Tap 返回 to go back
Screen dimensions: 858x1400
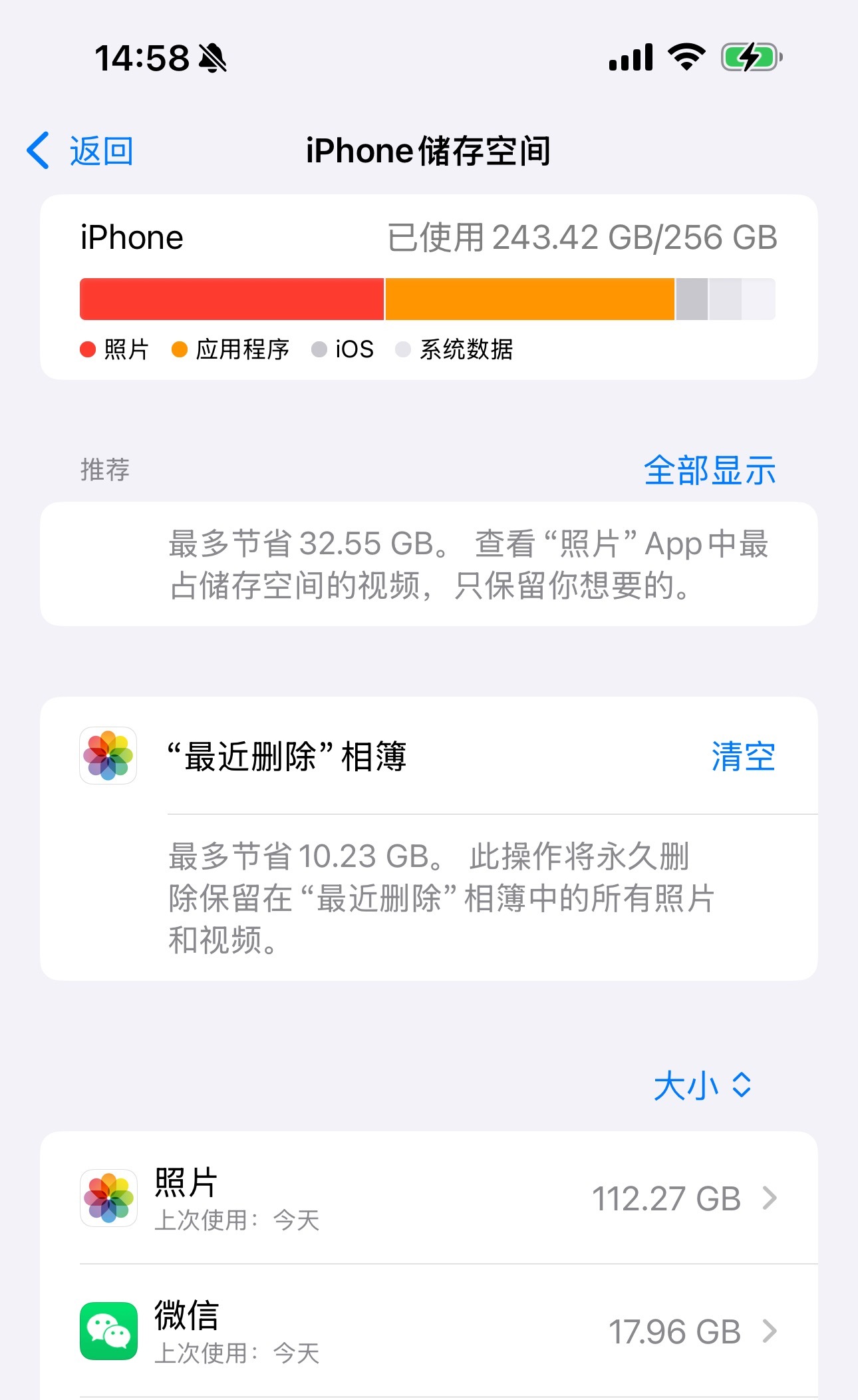(100, 150)
